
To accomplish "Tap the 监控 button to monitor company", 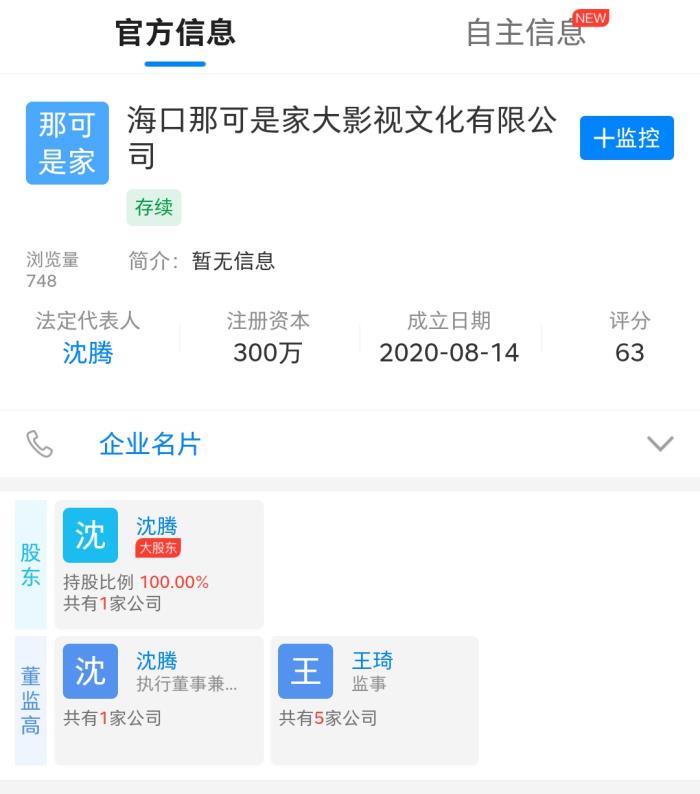I will 627,138.
